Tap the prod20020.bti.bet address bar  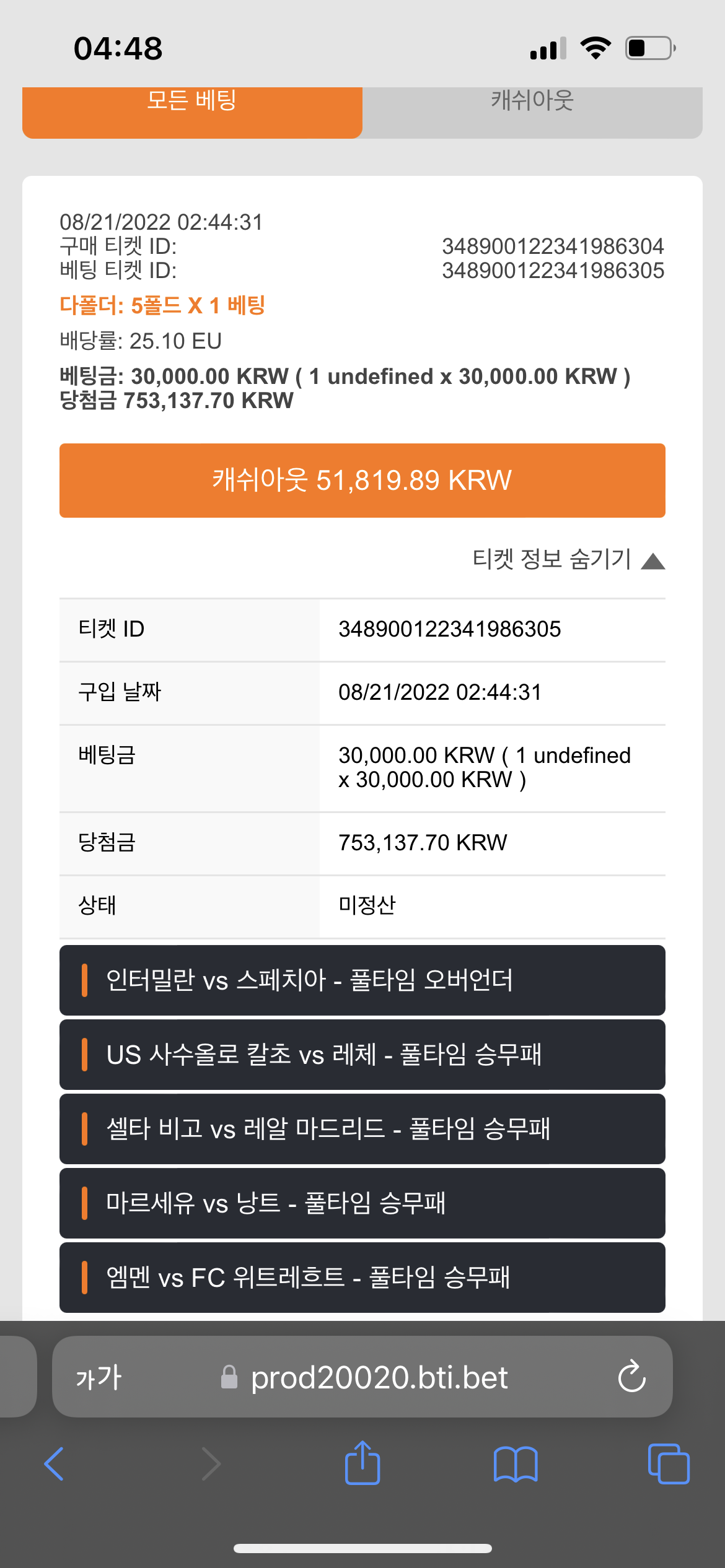coord(363,1377)
